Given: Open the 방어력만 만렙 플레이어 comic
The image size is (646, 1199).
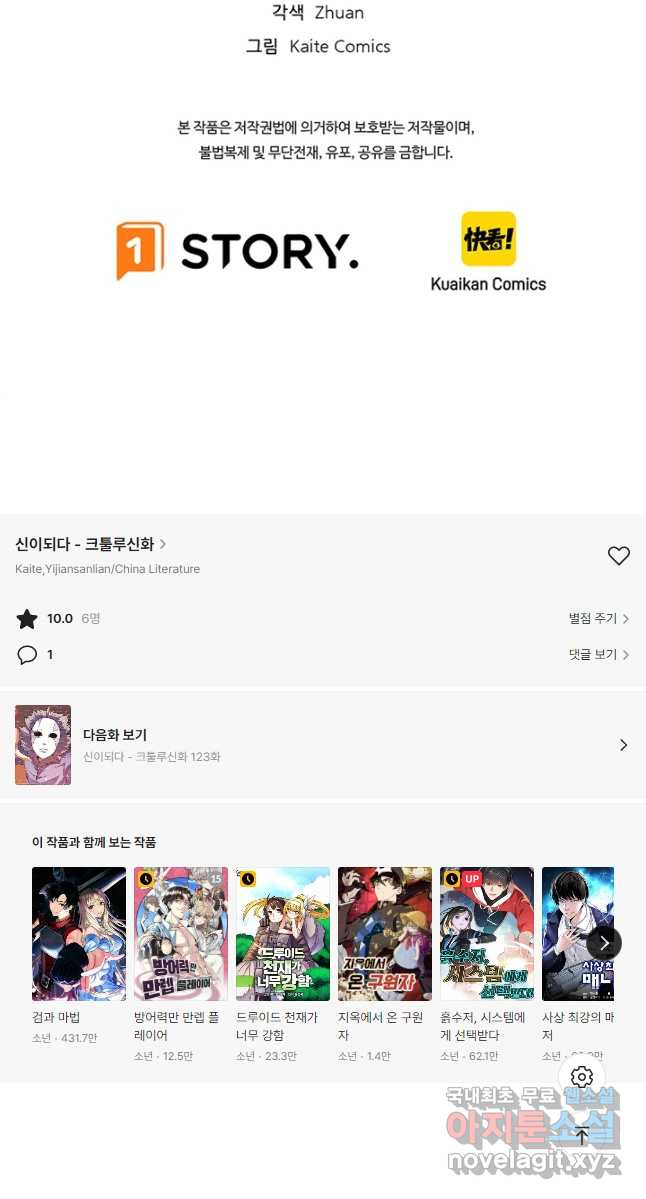Looking at the screenshot, I should pyautogui.click(x=181, y=934).
